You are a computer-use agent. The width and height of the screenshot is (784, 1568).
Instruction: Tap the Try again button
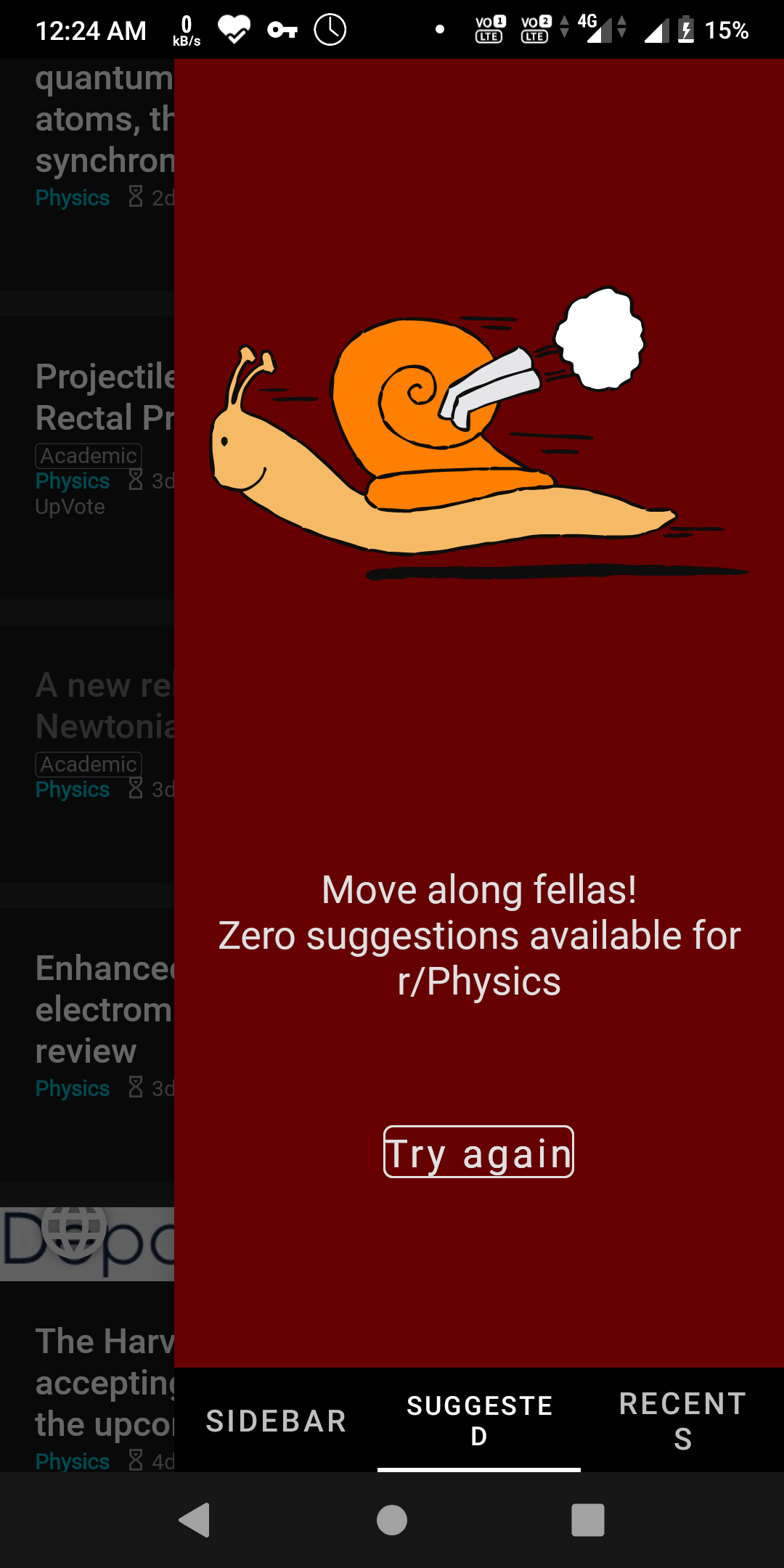pyautogui.click(x=478, y=1152)
